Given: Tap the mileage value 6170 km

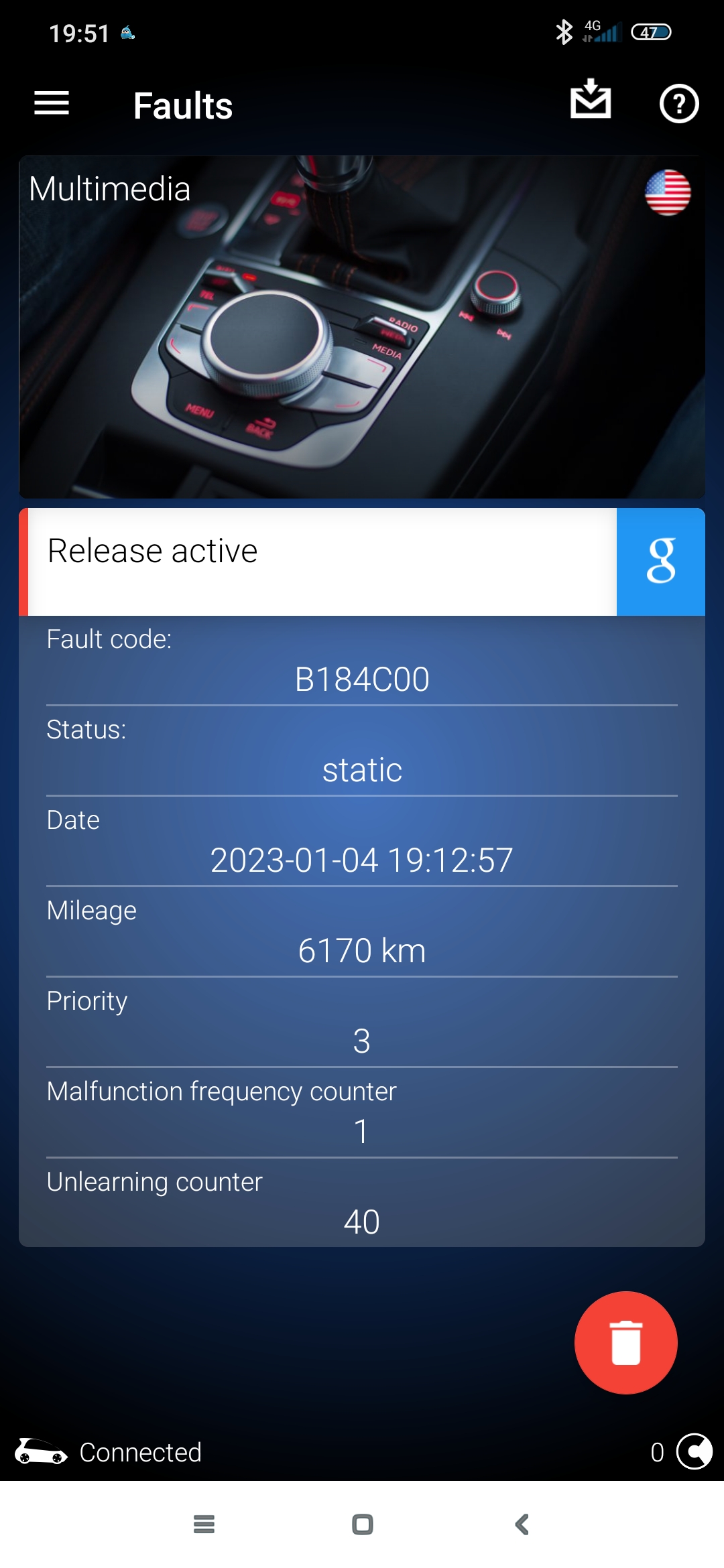Looking at the screenshot, I should [362, 952].
